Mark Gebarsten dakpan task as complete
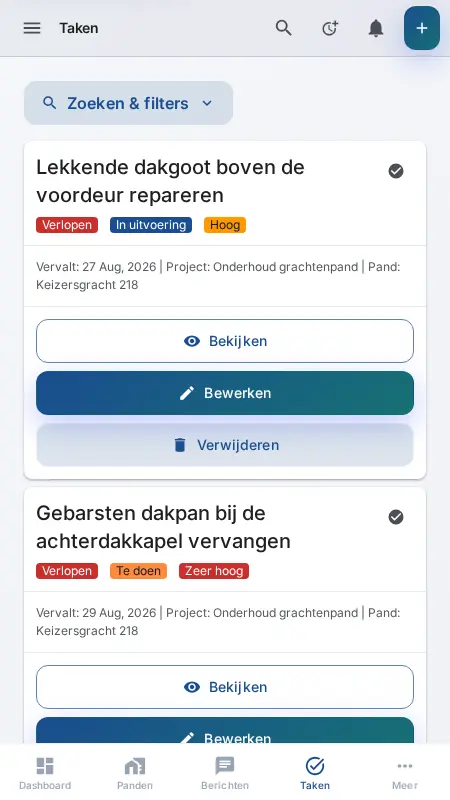The height and width of the screenshot is (800, 450). pyautogui.click(x=396, y=517)
